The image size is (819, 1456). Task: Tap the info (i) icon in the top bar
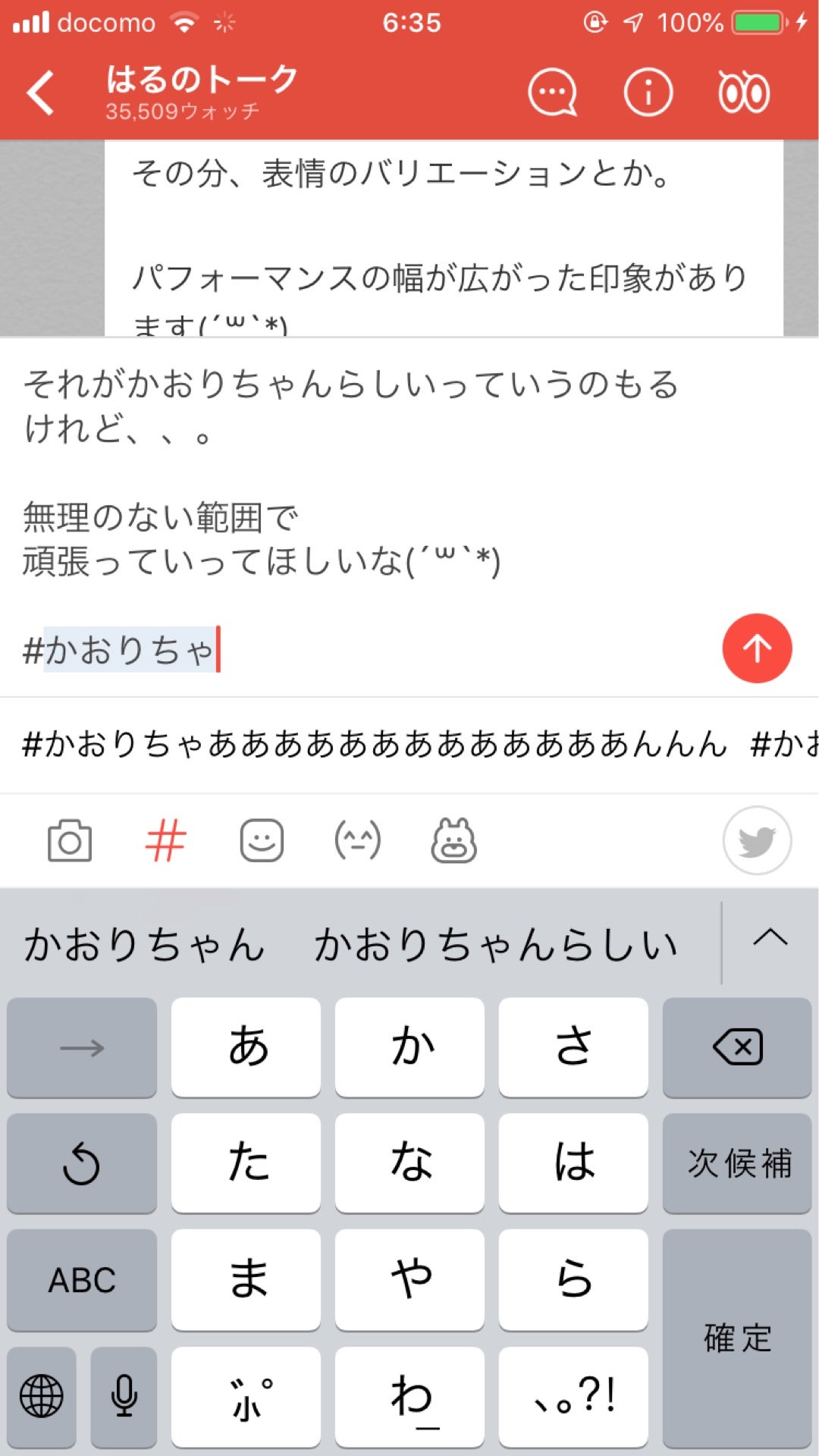pyautogui.click(x=647, y=93)
